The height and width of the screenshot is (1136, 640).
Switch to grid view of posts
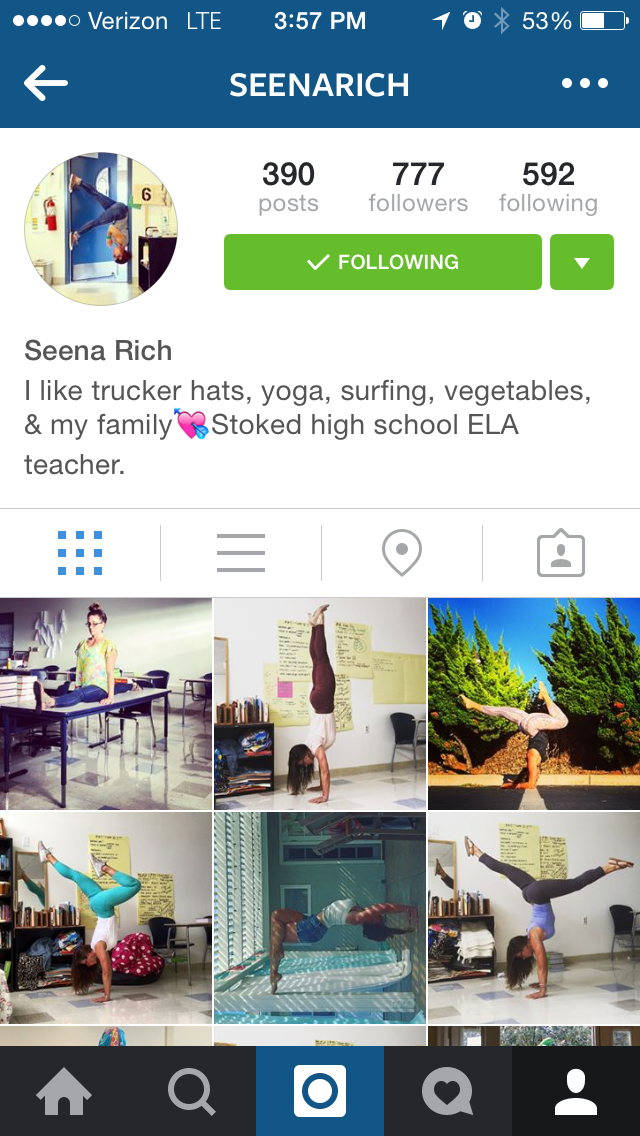click(80, 554)
